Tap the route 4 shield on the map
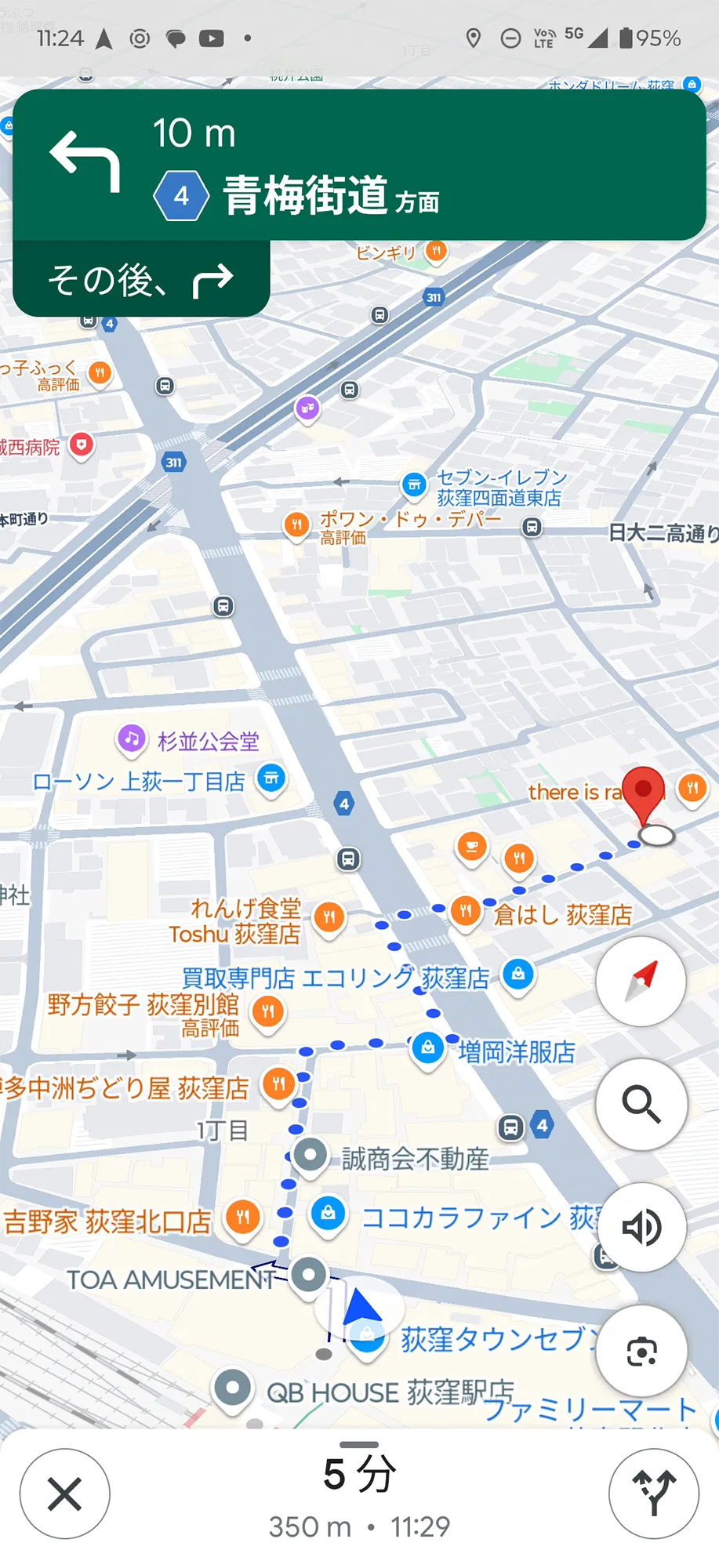The width and height of the screenshot is (719, 1568). pyautogui.click(x=343, y=804)
